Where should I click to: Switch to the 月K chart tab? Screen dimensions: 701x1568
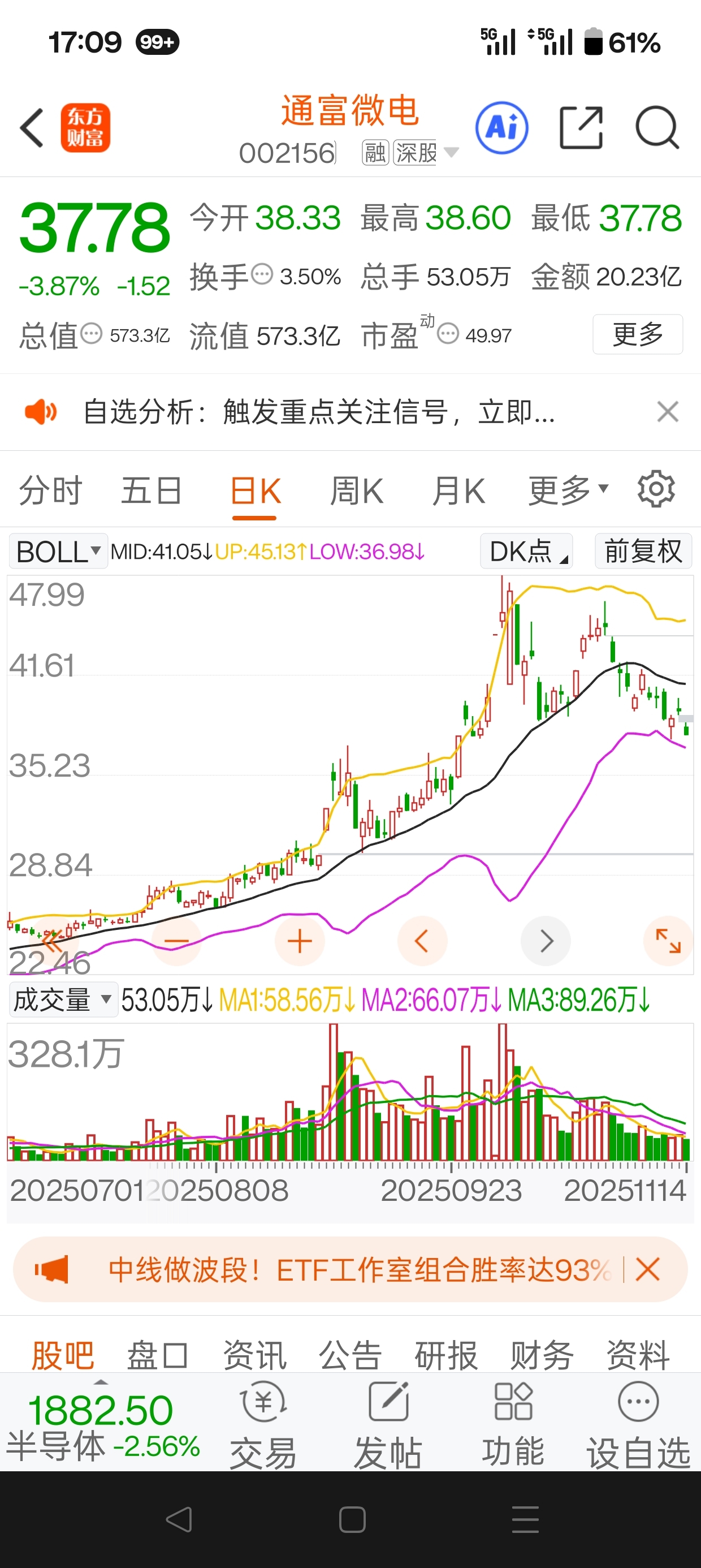click(x=458, y=491)
